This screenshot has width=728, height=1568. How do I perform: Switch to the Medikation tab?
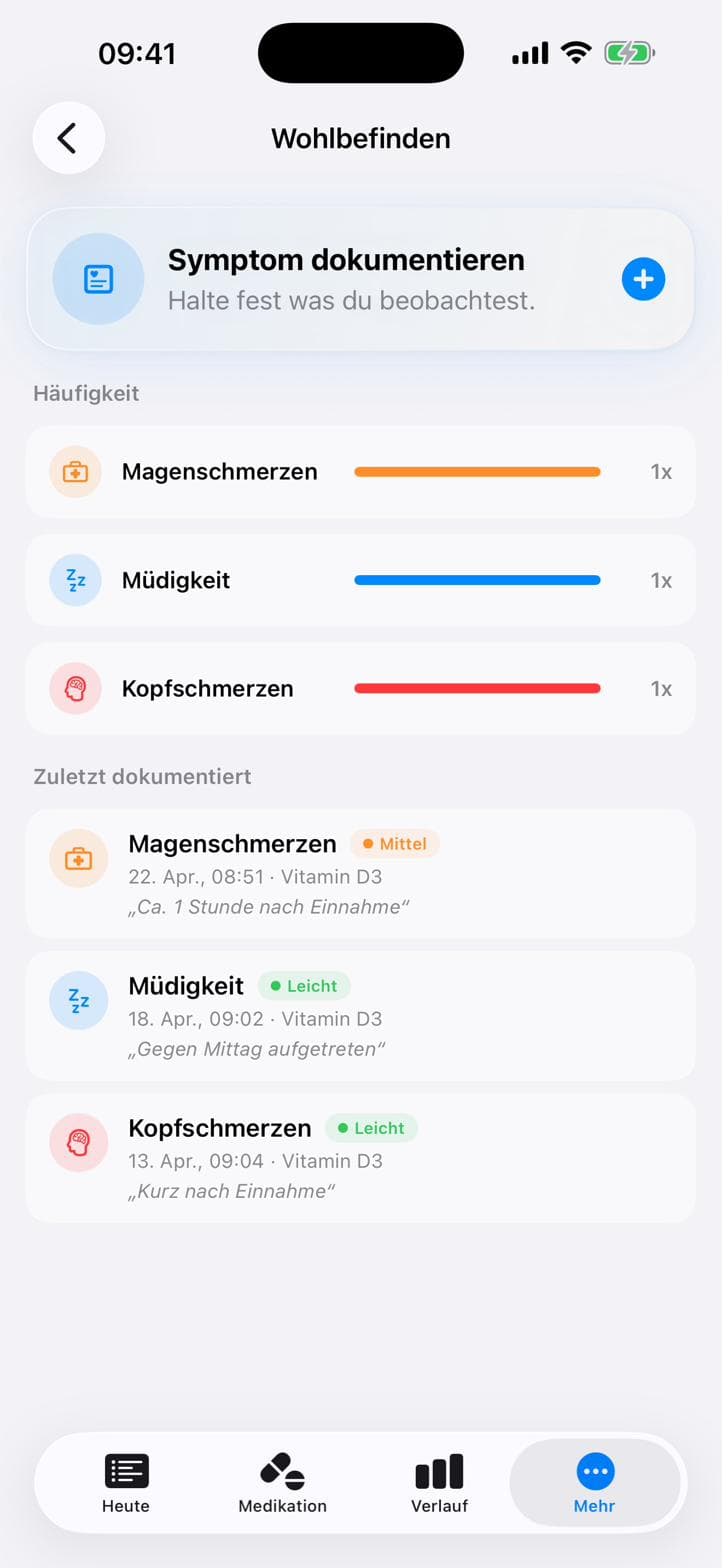tap(281, 1482)
